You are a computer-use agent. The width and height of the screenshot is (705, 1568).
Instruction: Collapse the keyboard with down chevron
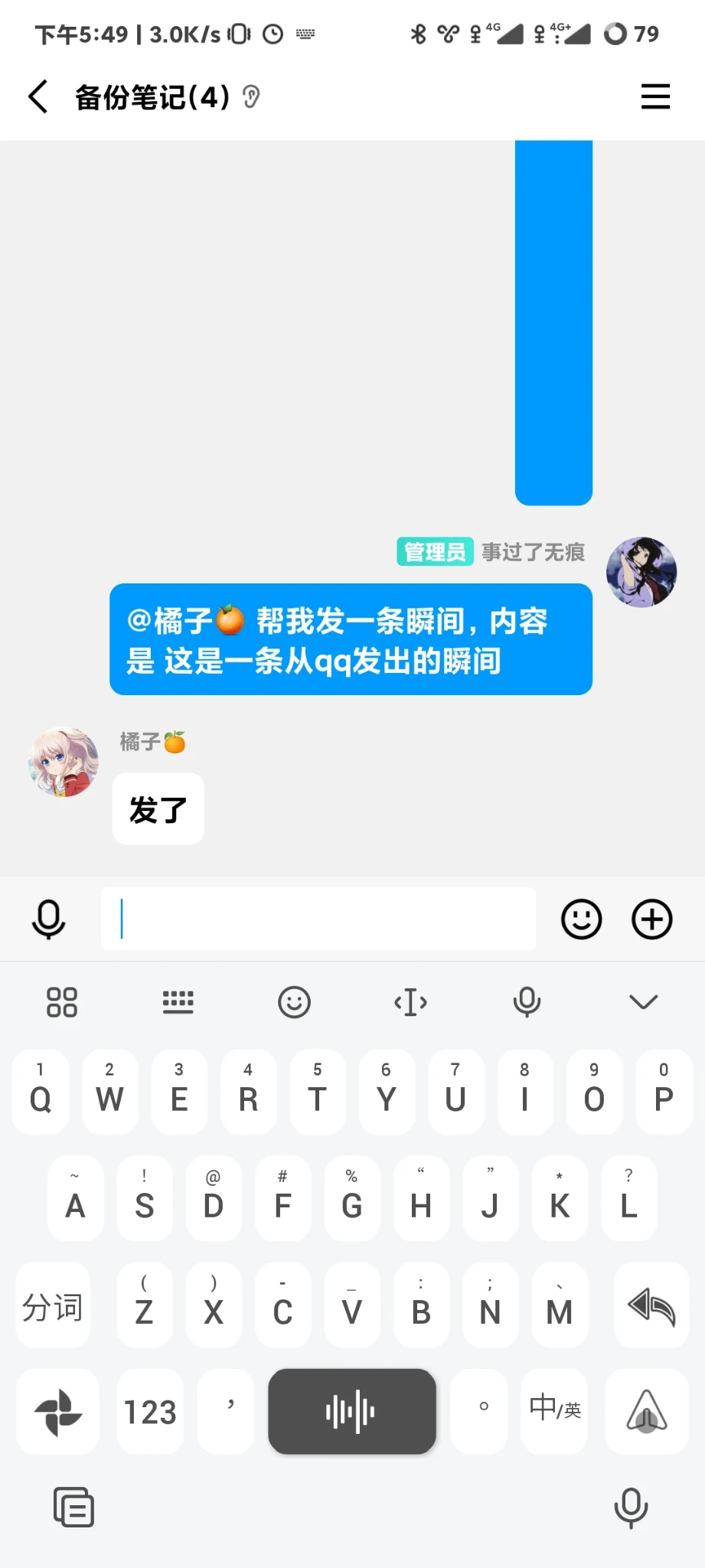(x=643, y=1002)
